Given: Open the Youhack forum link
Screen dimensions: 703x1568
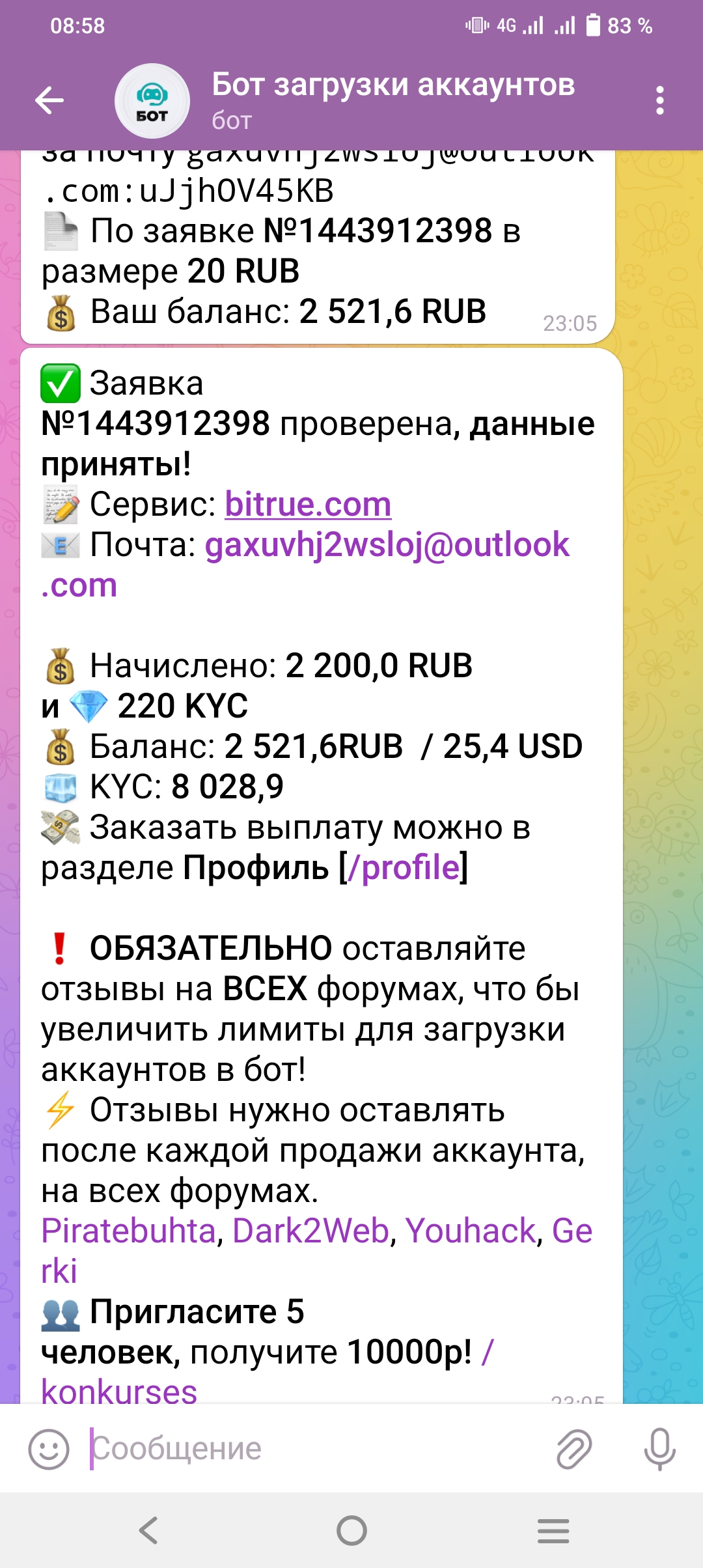Looking at the screenshot, I should tap(471, 1231).
